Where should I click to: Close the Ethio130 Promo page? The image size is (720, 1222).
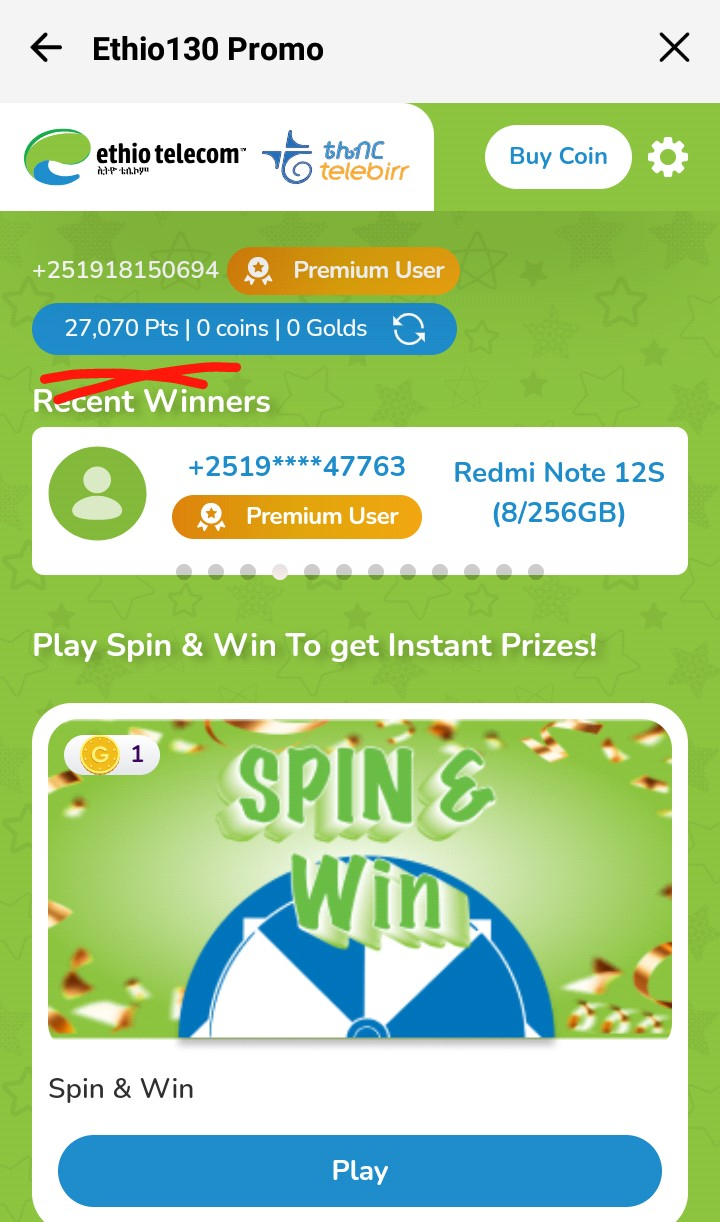coord(674,48)
